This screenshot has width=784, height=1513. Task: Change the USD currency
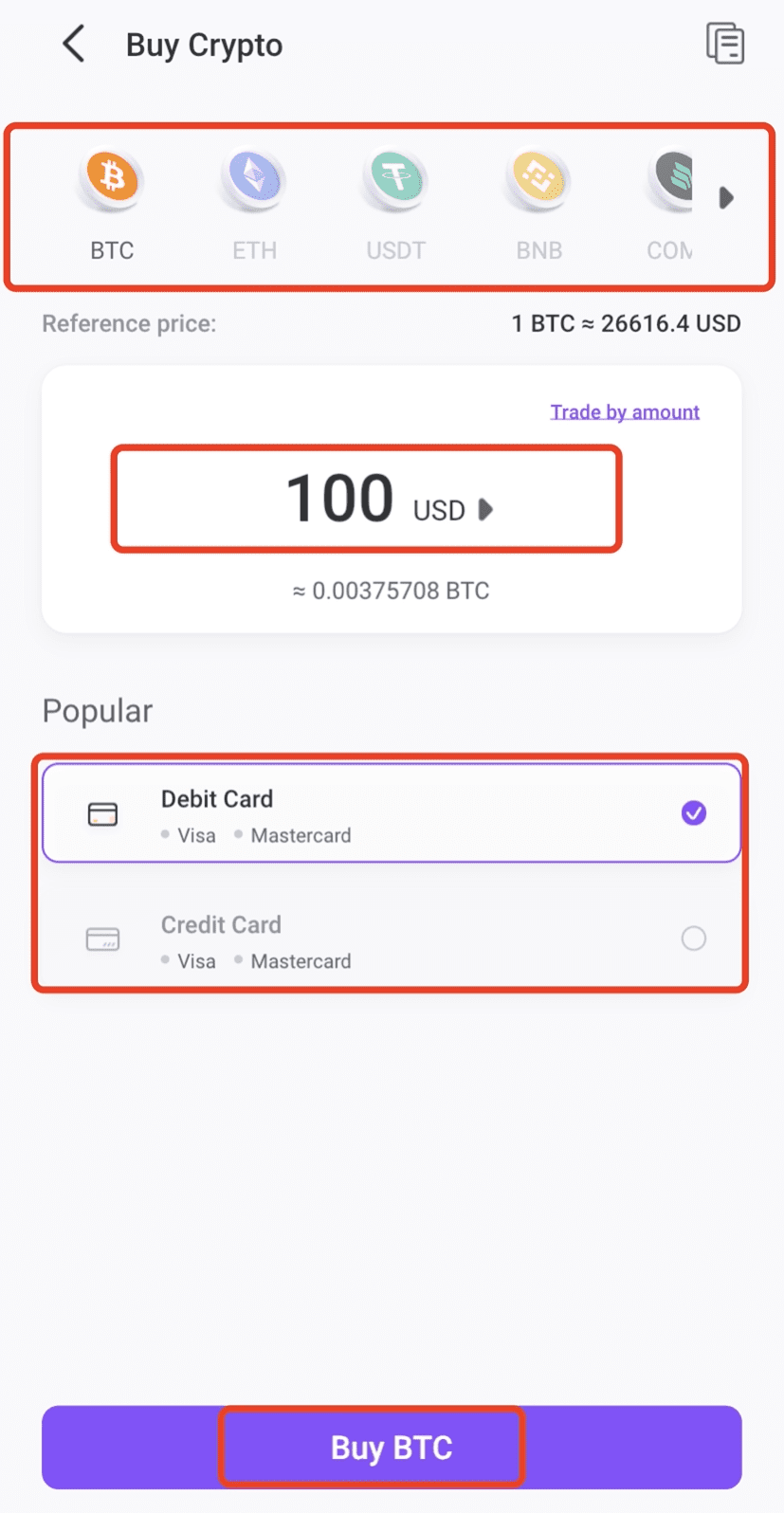click(452, 510)
